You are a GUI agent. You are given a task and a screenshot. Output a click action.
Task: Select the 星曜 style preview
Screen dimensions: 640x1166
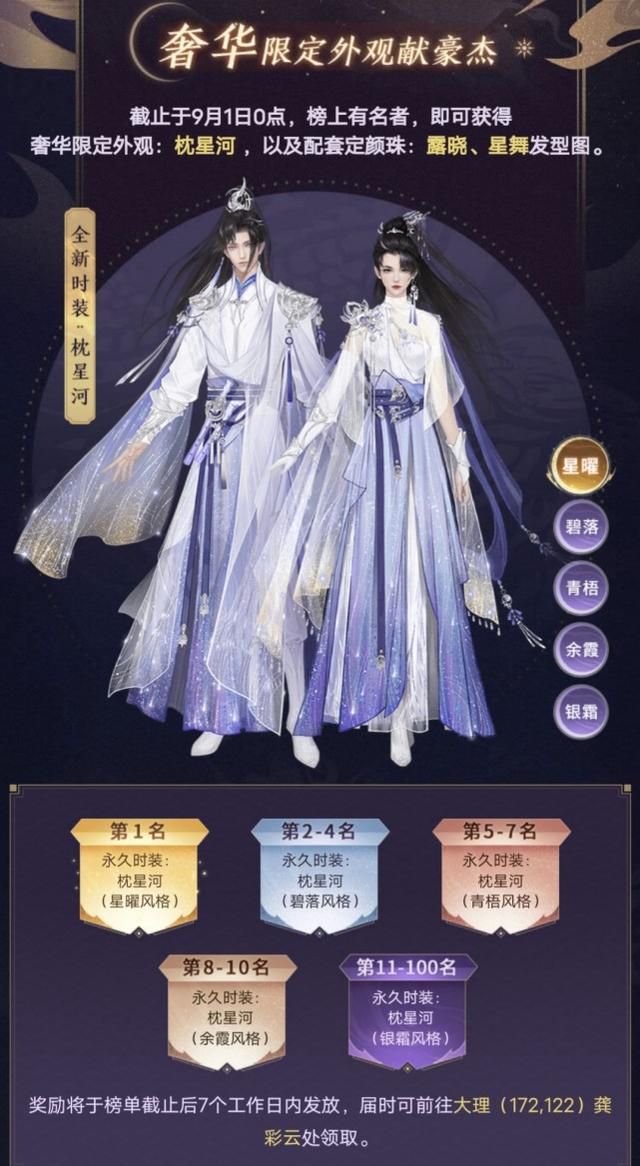tap(581, 468)
